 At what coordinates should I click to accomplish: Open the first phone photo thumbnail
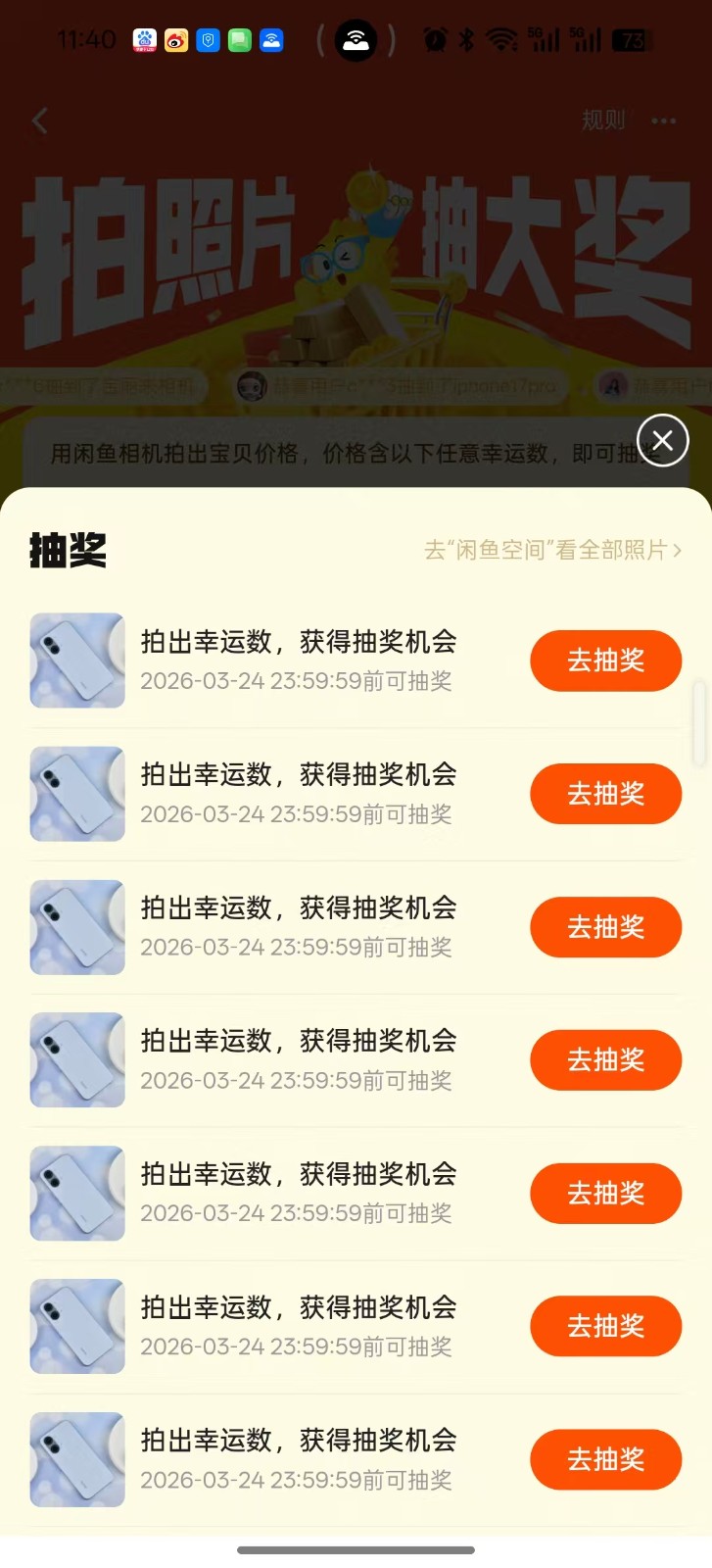[x=77, y=661]
